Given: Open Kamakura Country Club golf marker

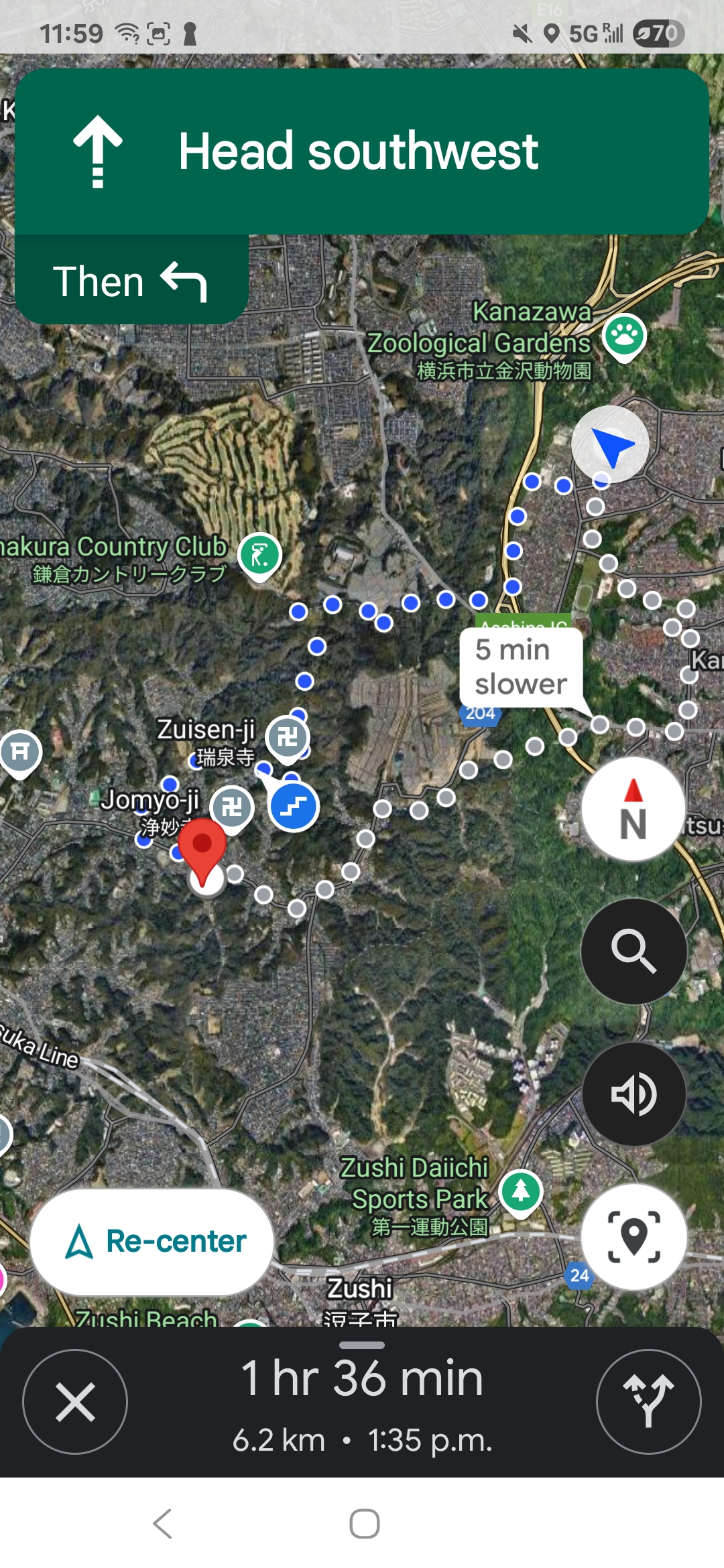Looking at the screenshot, I should (260, 555).
